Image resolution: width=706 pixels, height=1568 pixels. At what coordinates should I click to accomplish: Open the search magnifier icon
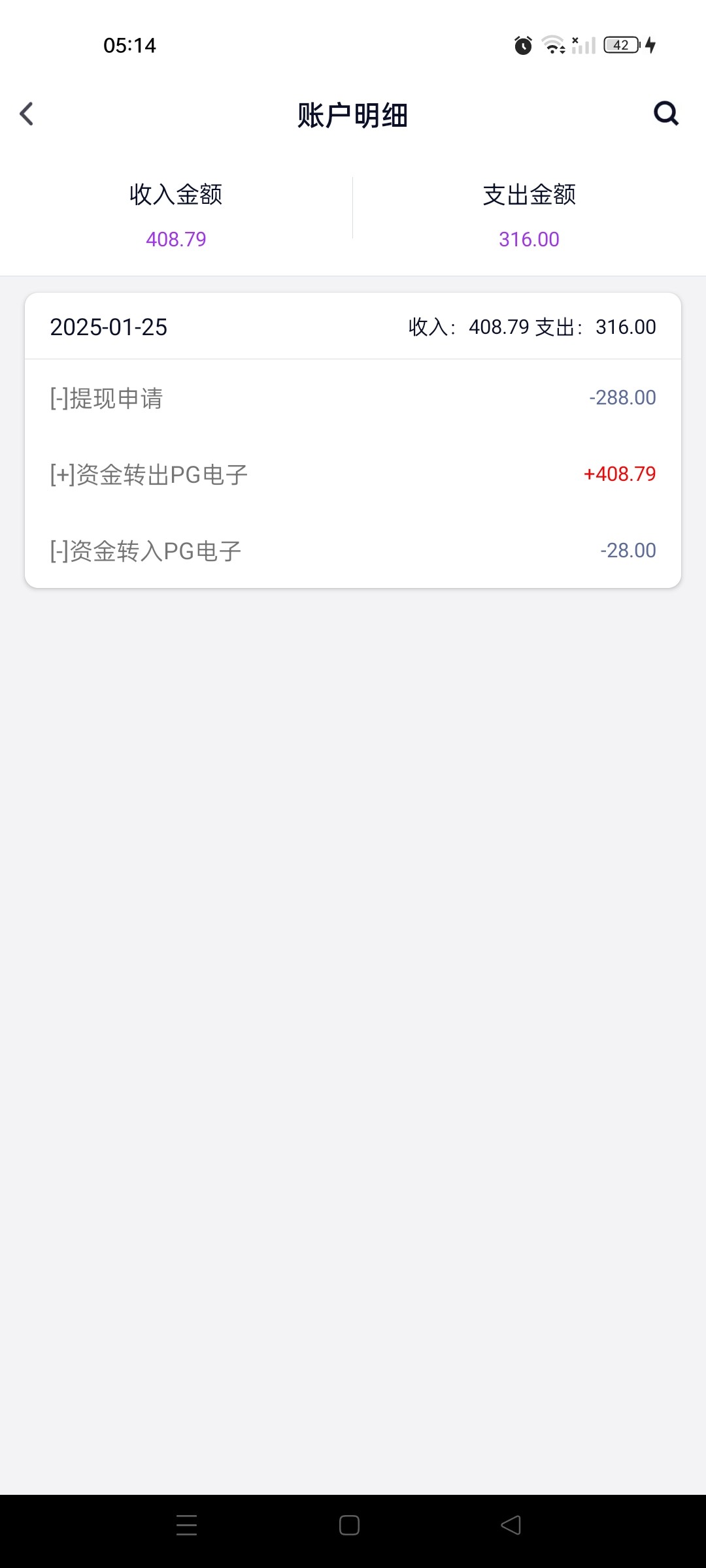point(666,114)
